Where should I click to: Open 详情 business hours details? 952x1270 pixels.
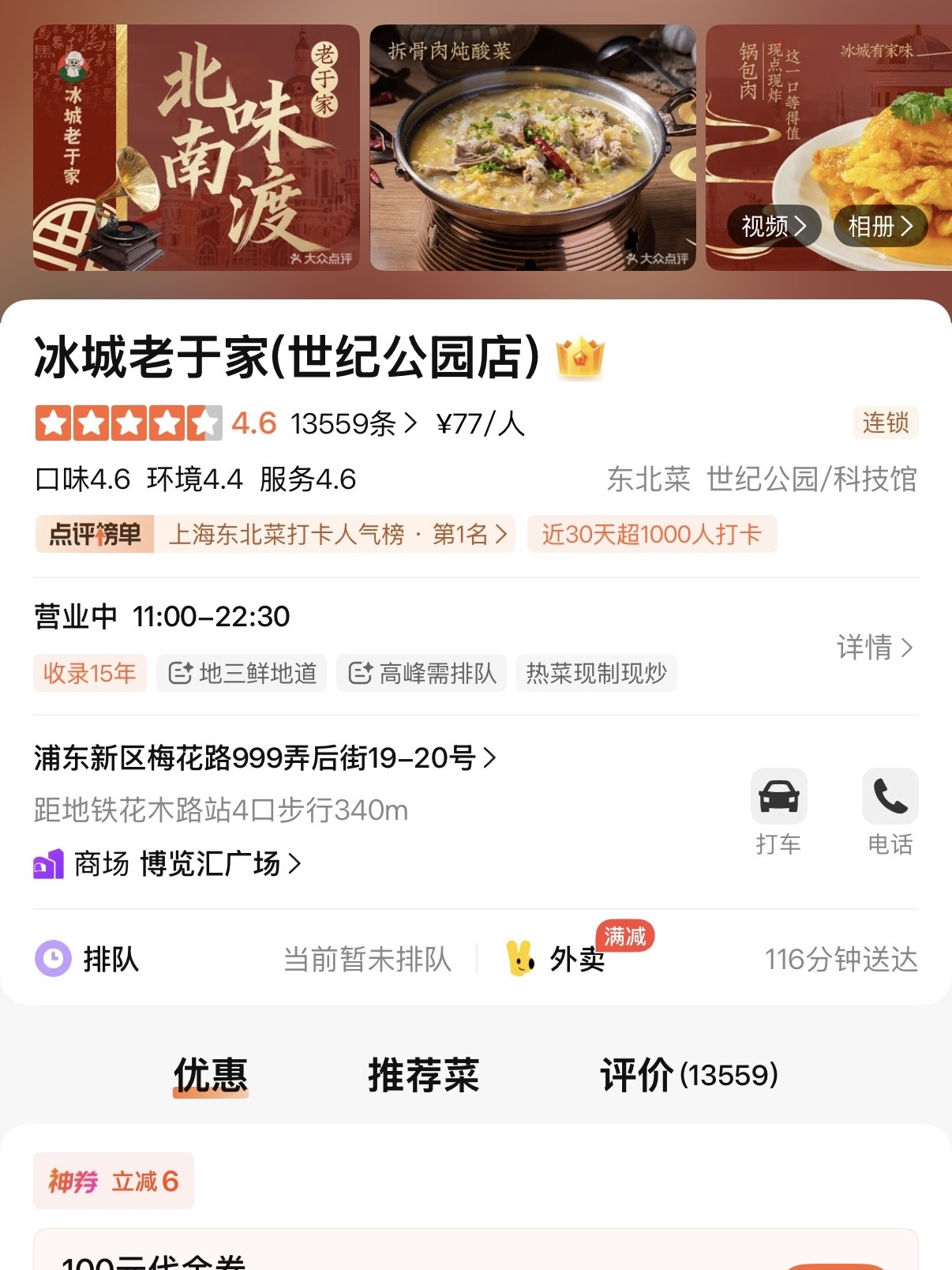point(874,648)
